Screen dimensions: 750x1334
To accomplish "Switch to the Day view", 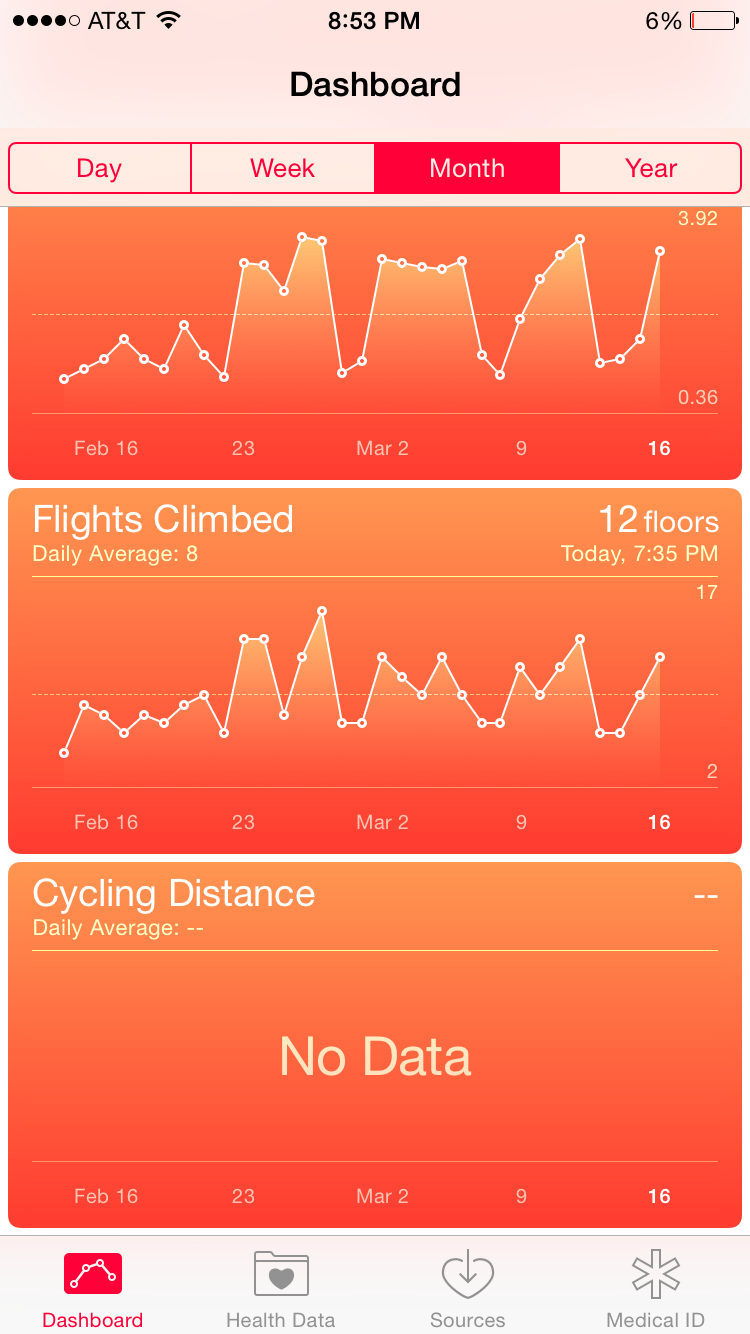I will pos(99,168).
